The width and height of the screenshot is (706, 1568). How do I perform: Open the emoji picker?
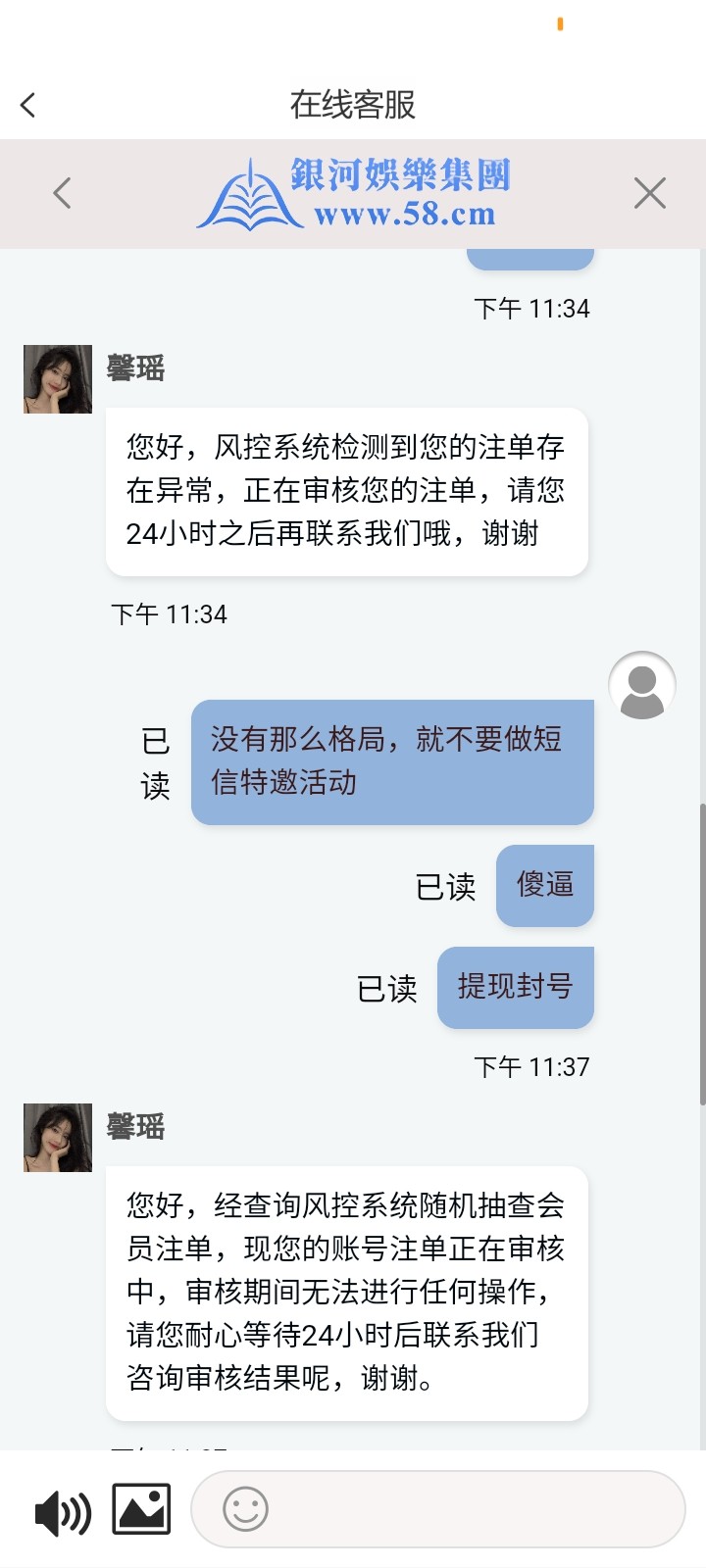[245, 1509]
